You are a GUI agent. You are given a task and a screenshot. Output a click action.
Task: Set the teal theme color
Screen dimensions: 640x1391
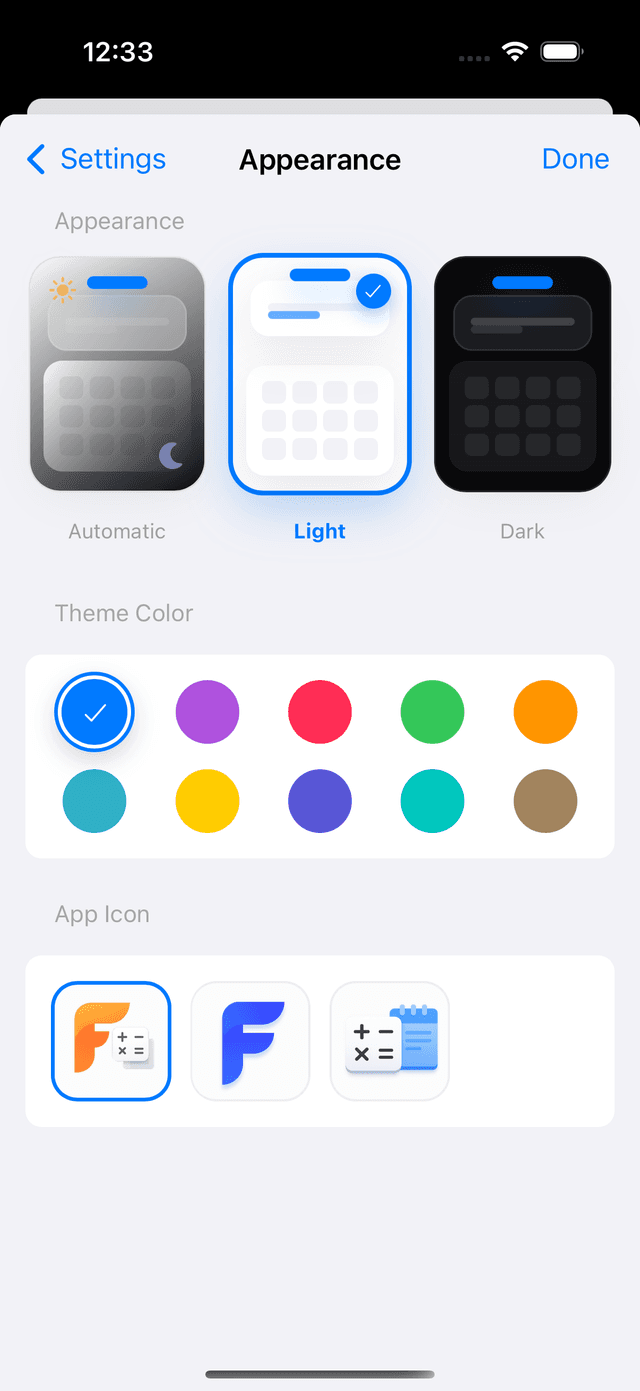pyautogui.click(x=432, y=801)
